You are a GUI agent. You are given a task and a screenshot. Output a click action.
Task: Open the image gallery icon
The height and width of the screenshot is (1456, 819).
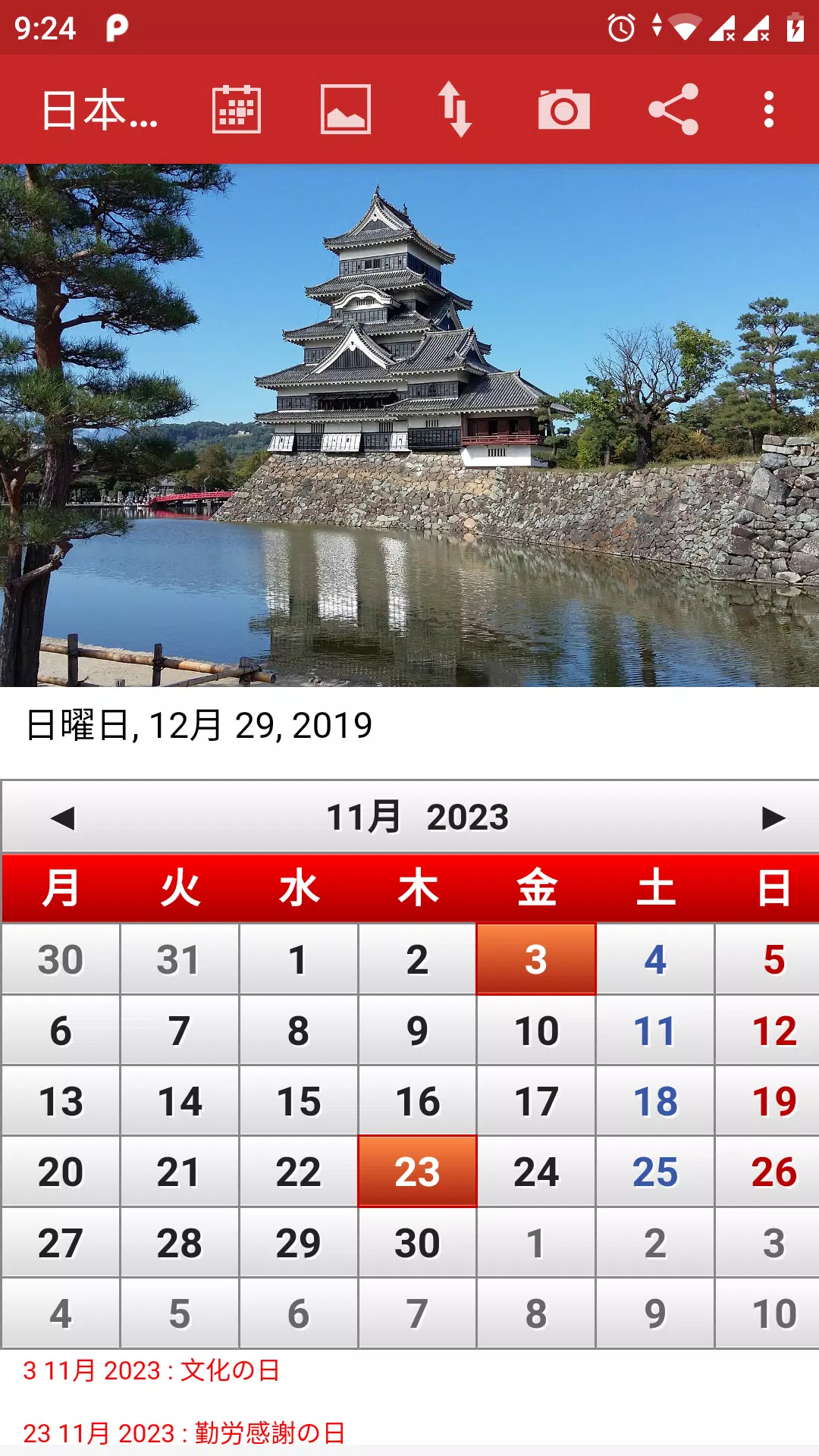(x=346, y=111)
